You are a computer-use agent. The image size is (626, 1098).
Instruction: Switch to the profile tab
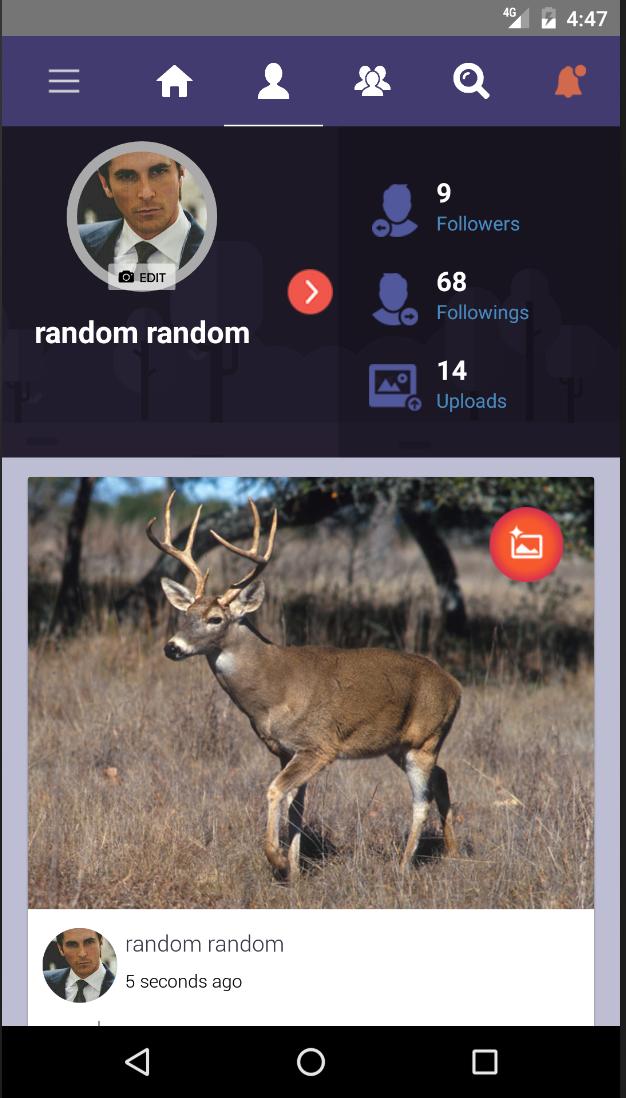(273, 82)
